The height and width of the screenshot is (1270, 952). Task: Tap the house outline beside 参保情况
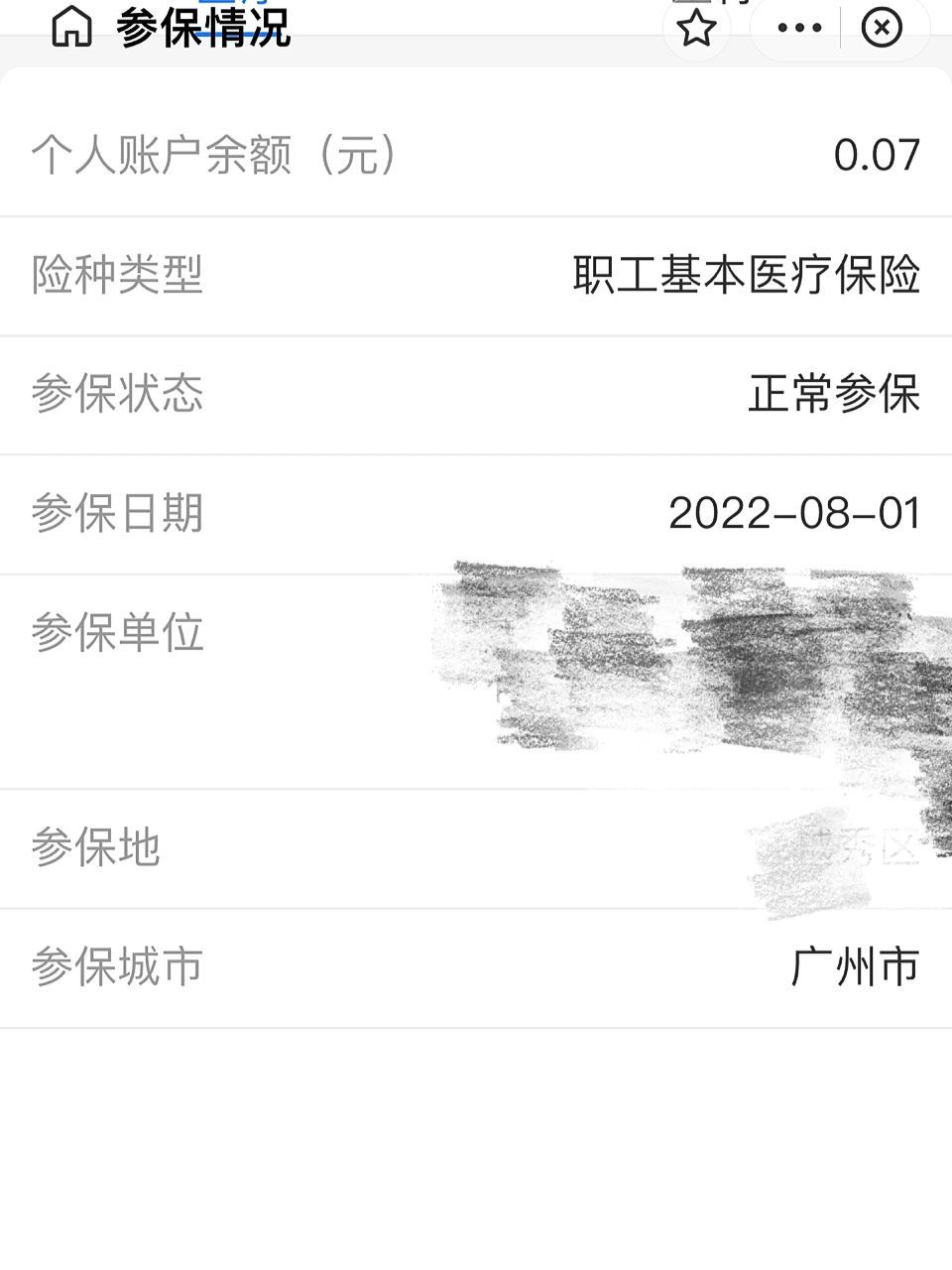(x=69, y=25)
